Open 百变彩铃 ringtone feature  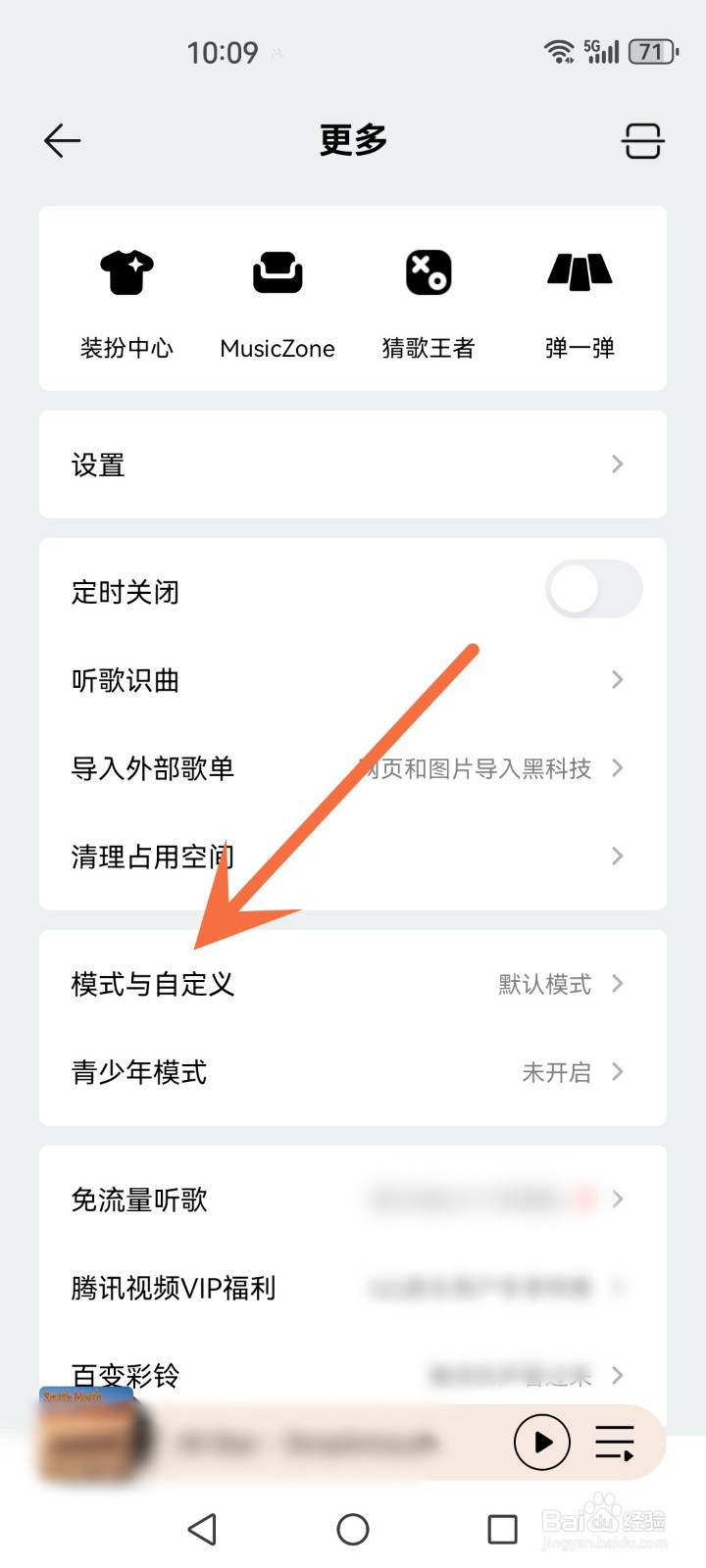coord(353,1376)
